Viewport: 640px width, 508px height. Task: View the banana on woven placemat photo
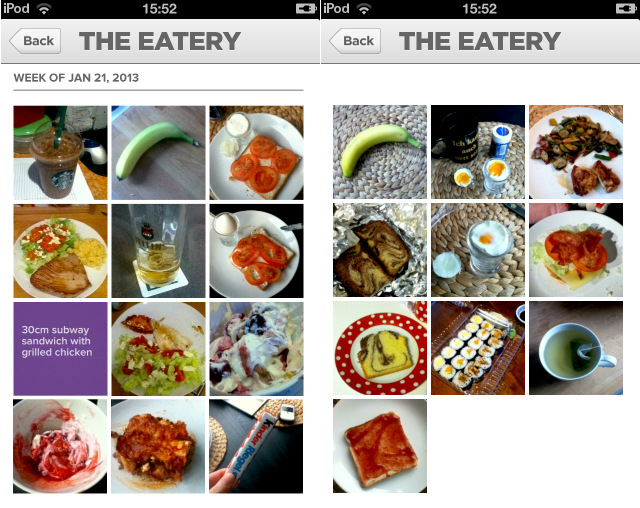coord(379,152)
